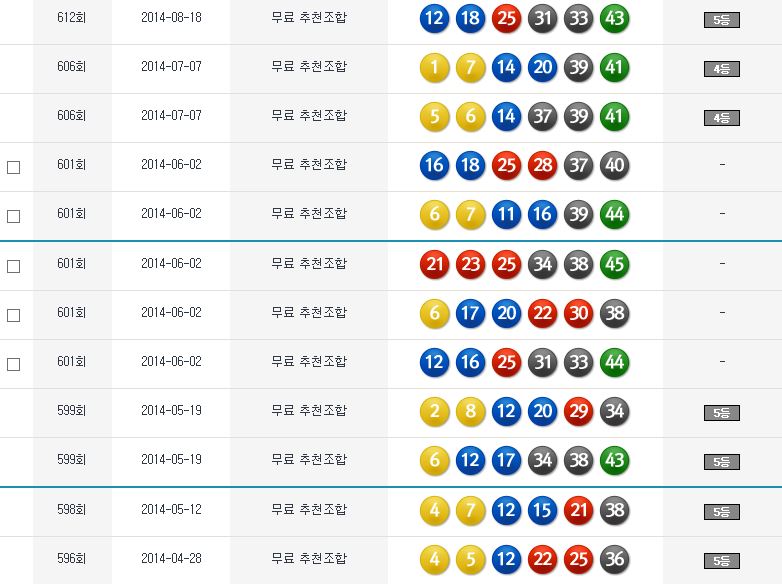
Task: Check the box for combination 16 18 25 28 37 40
Action: tap(14, 167)
